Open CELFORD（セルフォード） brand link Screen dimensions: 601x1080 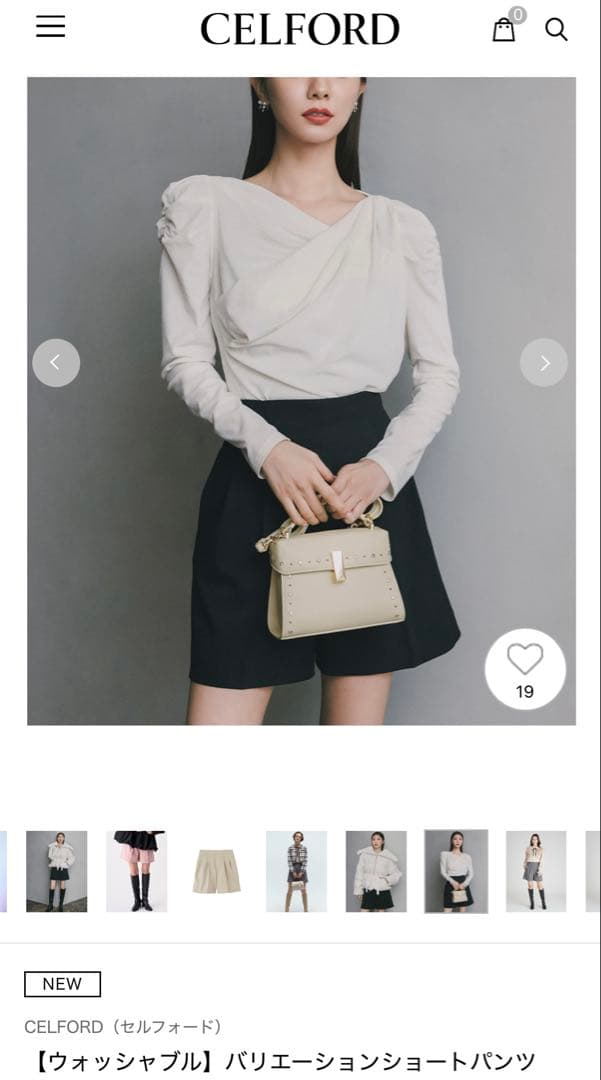[x=123, y=1027]
